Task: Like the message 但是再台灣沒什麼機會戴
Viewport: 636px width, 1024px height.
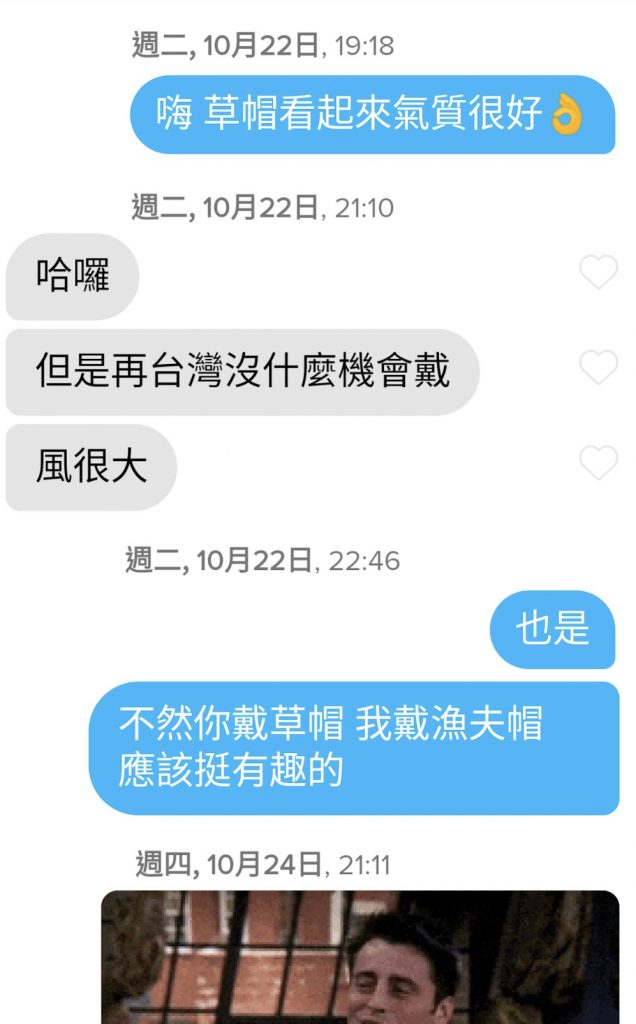Action: (x=598, y=368)
